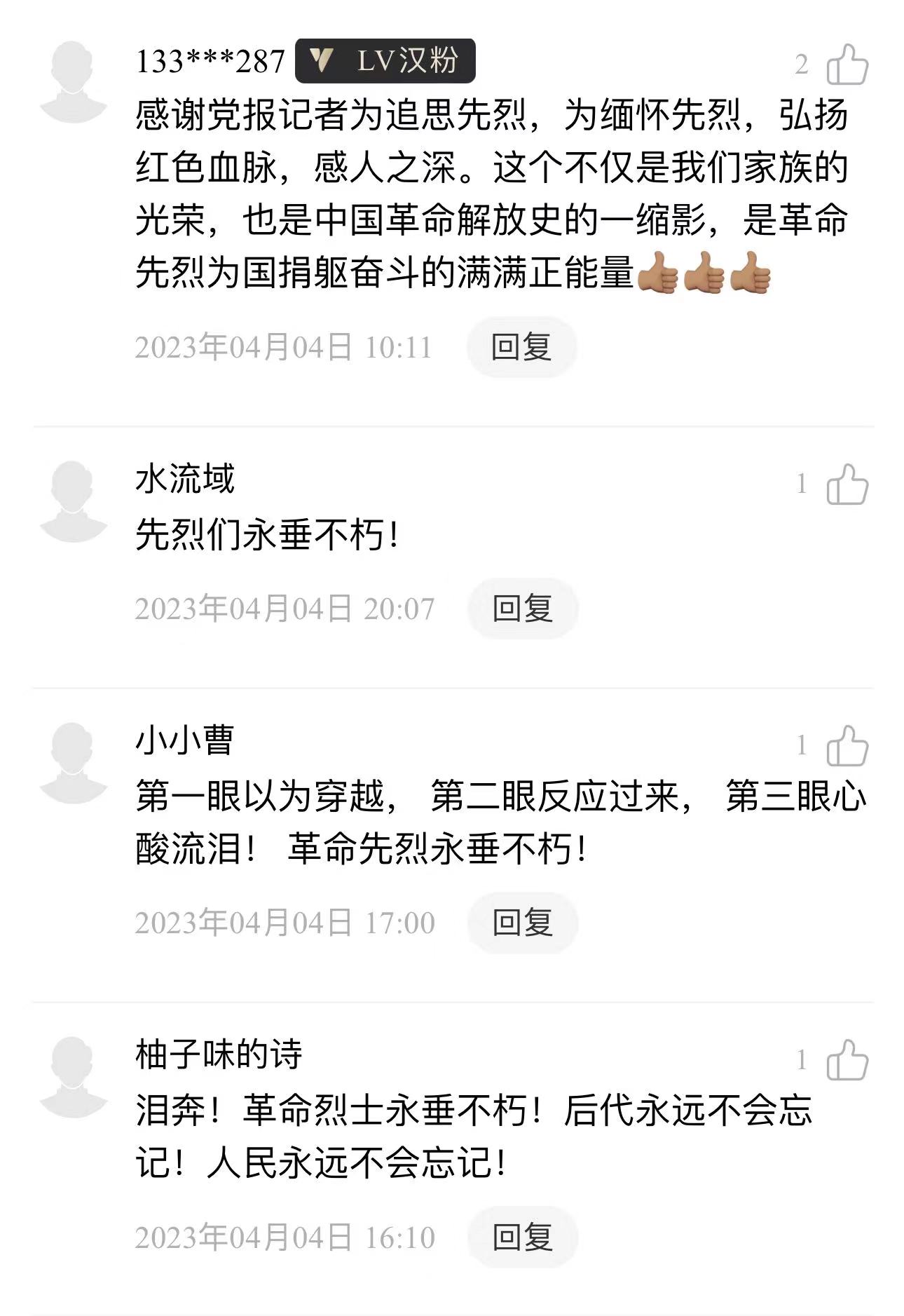Open 水流域's profile avatar

pyautogui.click(x=73, y=501)
